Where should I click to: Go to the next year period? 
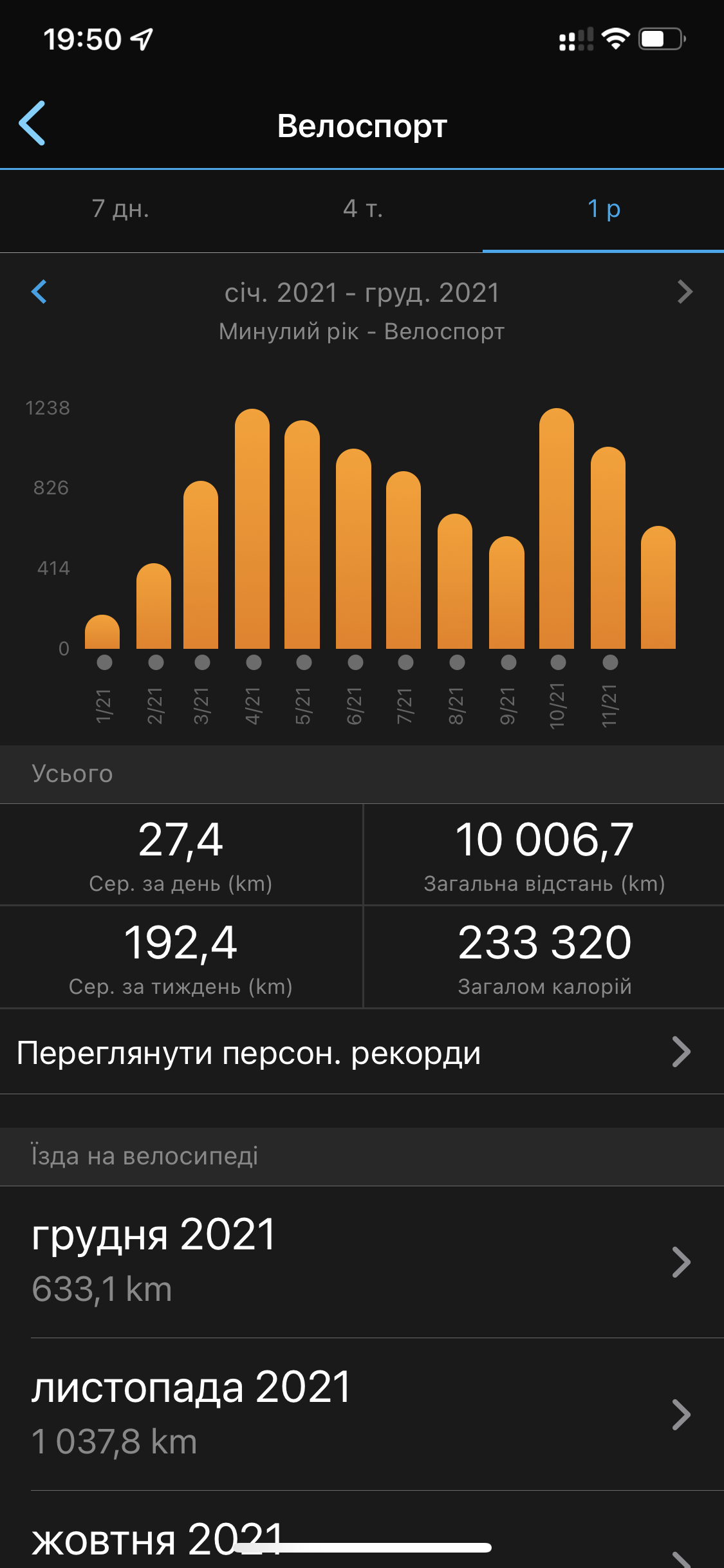pyautogui.click(x=685, y=292)
